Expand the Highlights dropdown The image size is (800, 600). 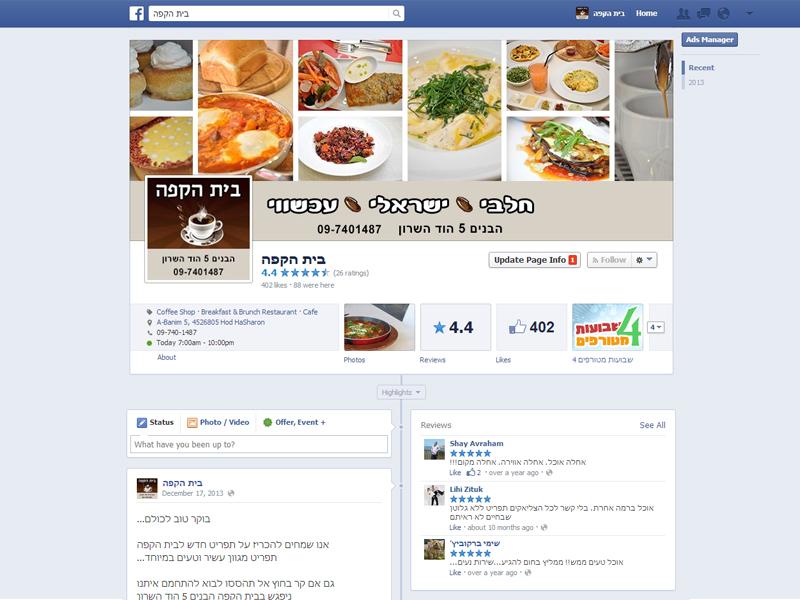point(401,392)
